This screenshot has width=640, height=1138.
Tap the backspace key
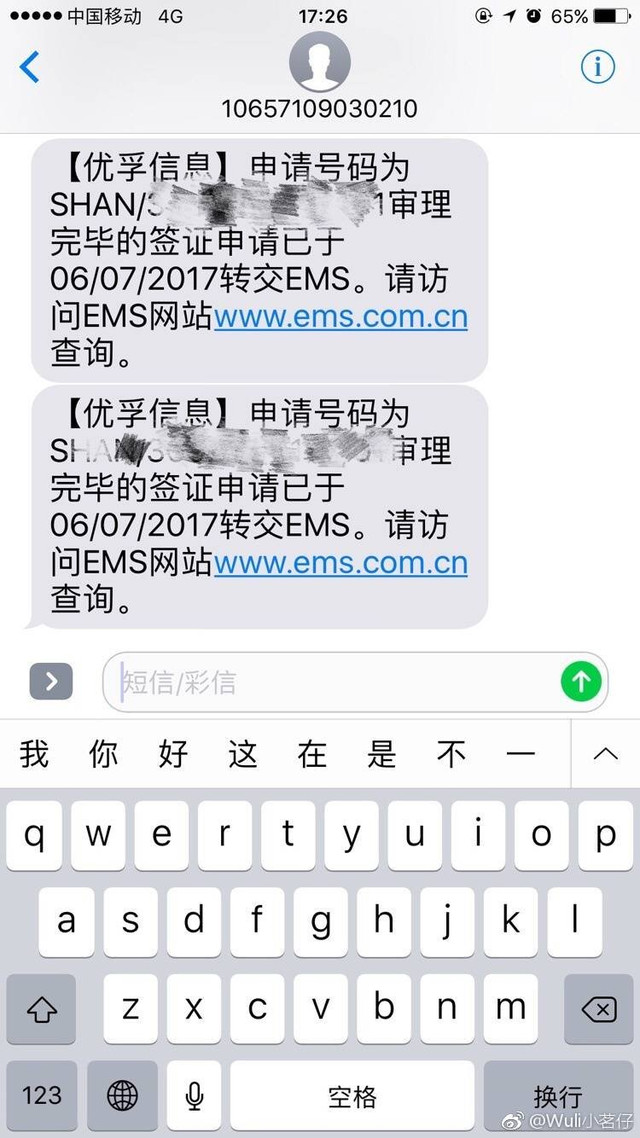[598, 1009]
